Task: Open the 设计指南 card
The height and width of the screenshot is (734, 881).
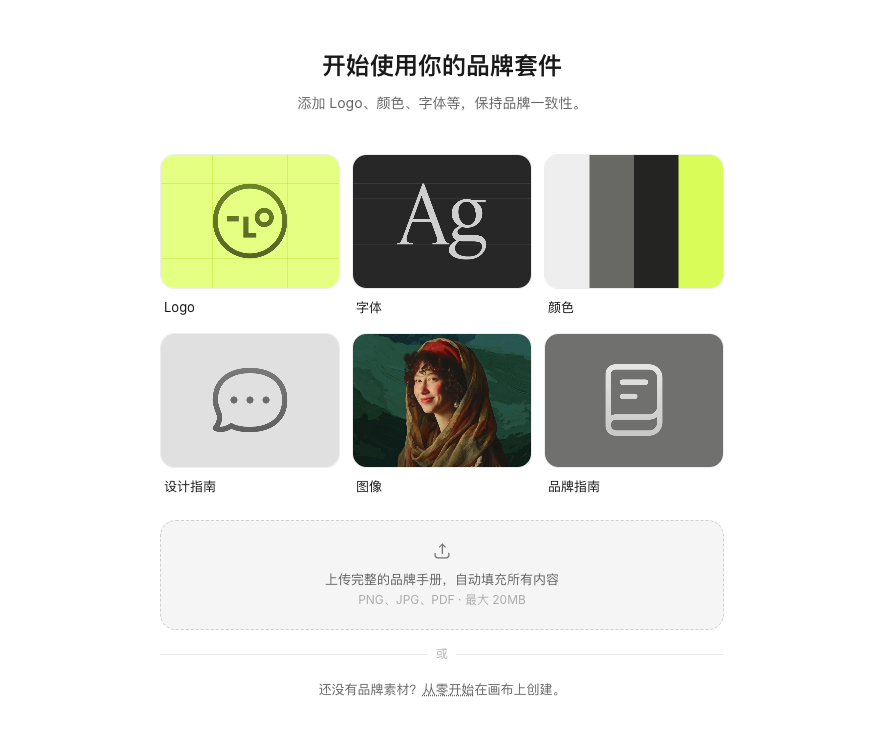Action: (x=250, y=400)
